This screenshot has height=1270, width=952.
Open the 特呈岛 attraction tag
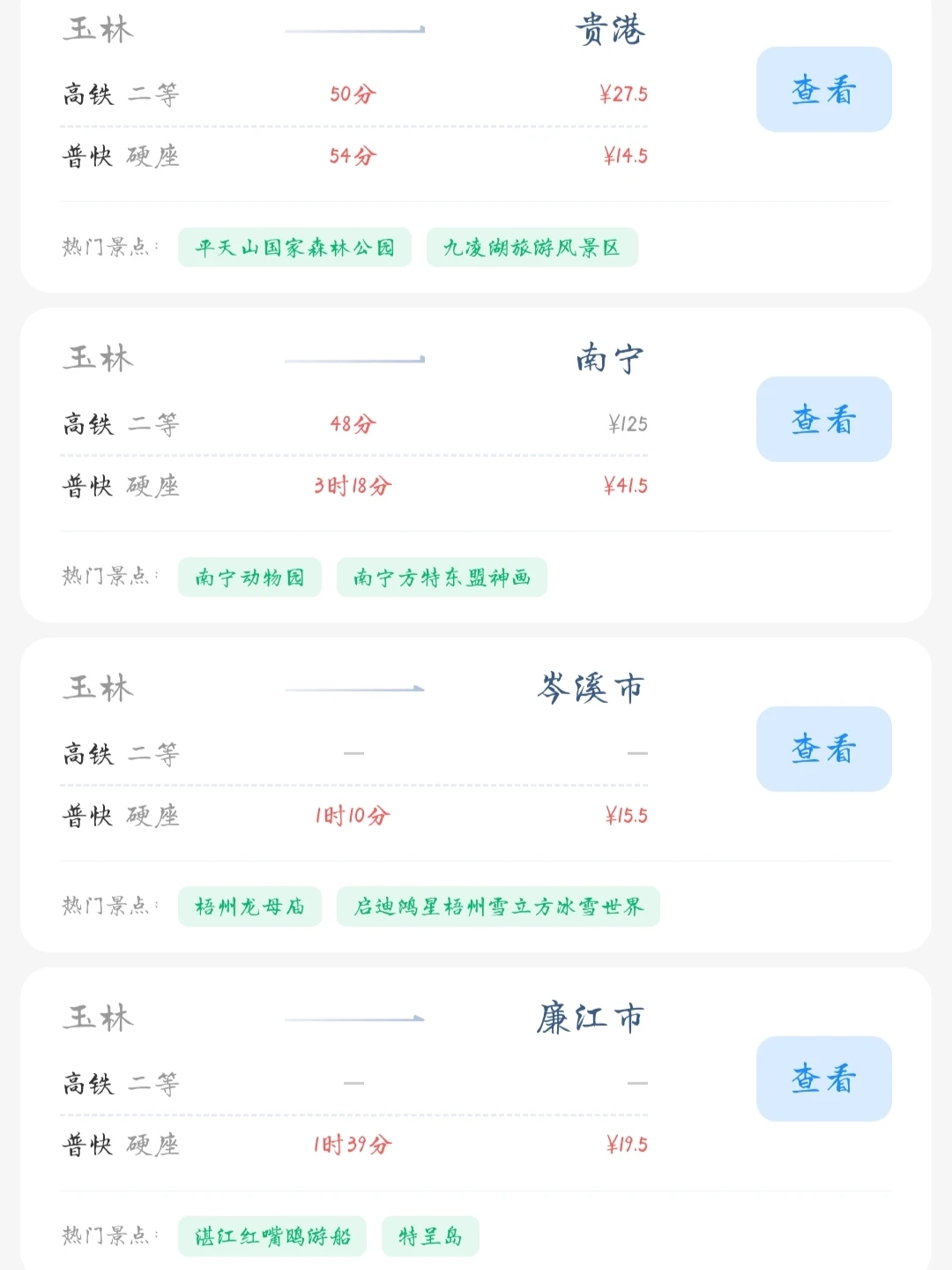coord(429,1236)
